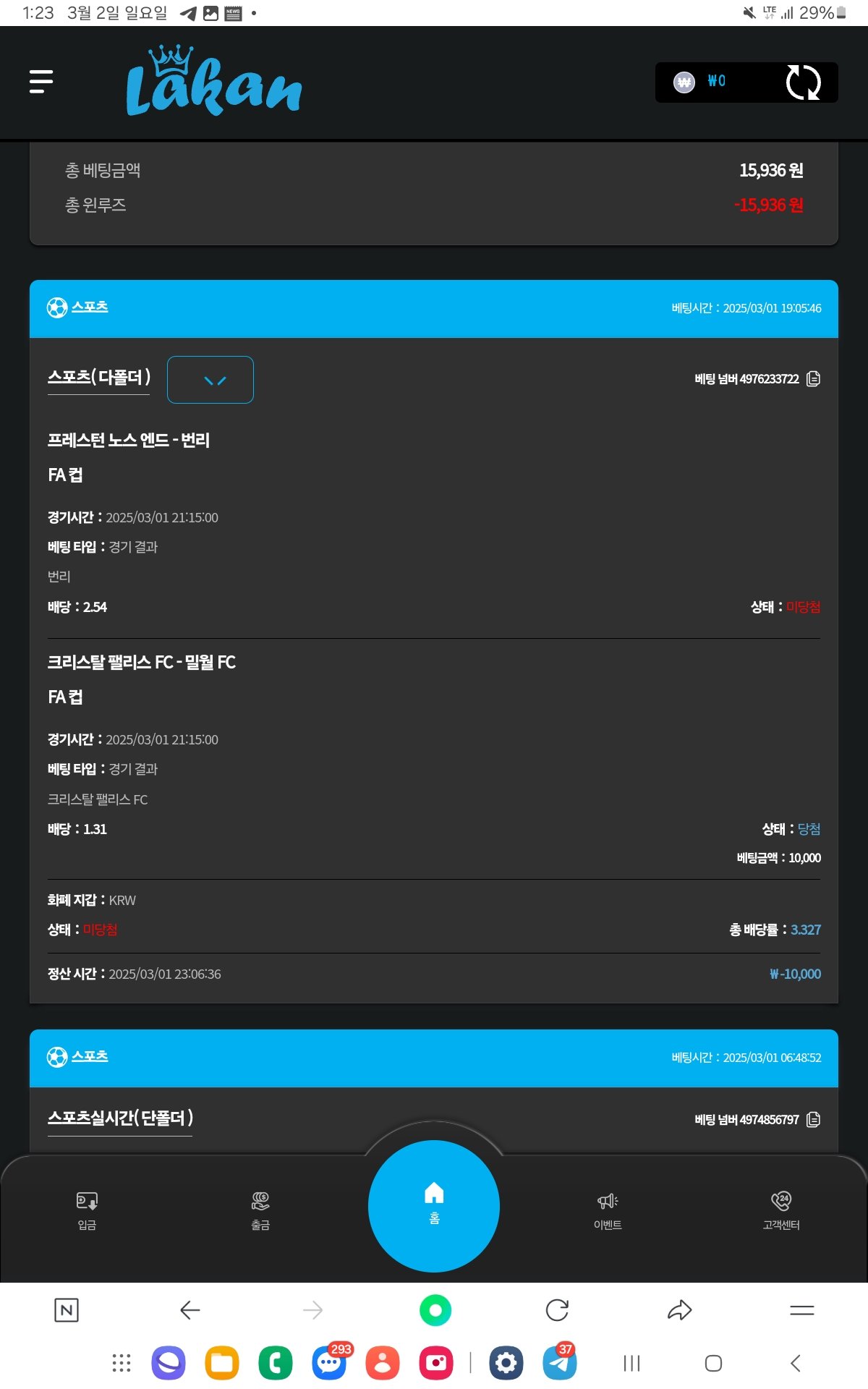
Task: Tap the green circle browser button
Action: tap(435, 1310)
